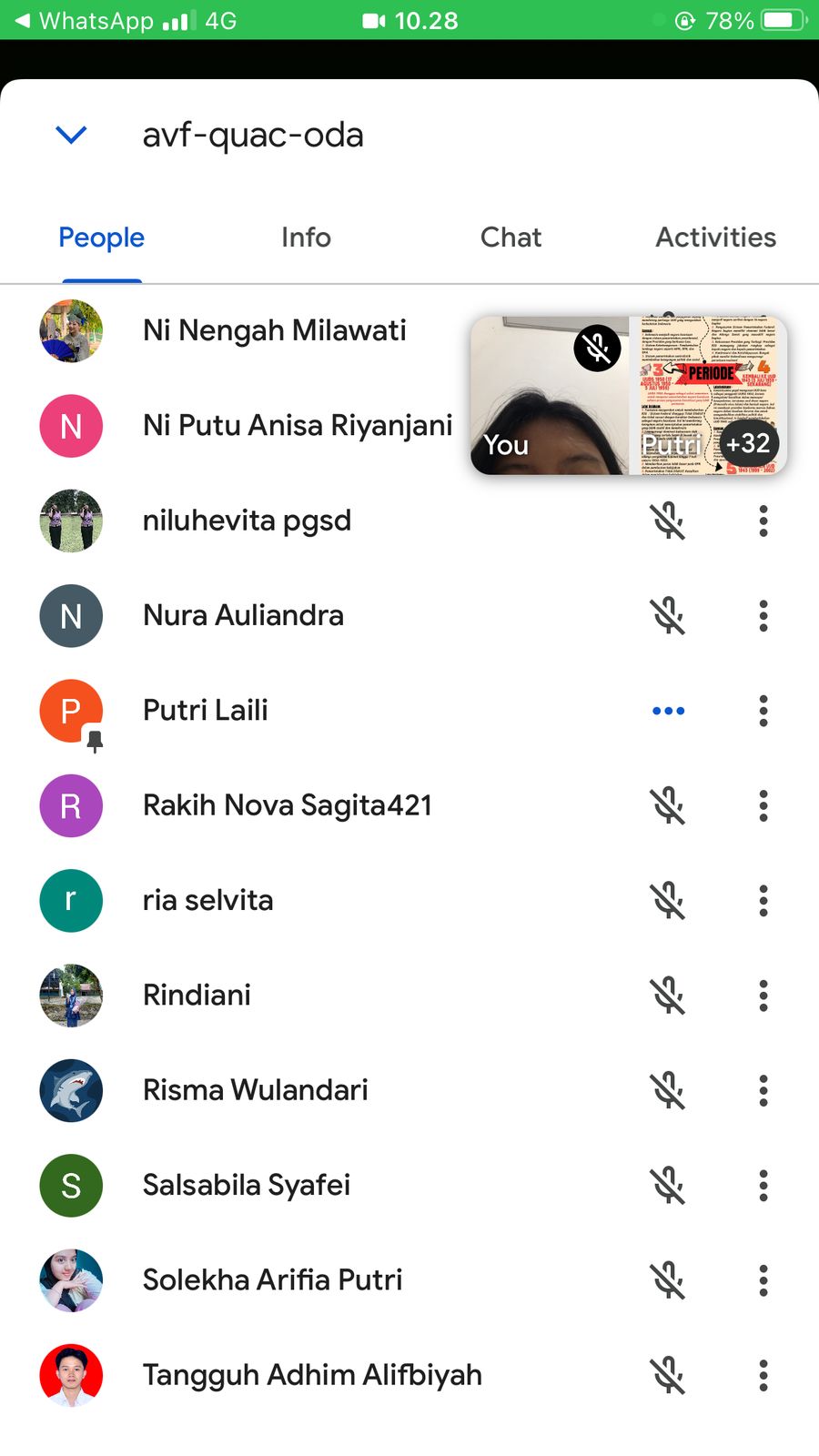
Task: Open the Activities tab
Action: pos(716,238)
